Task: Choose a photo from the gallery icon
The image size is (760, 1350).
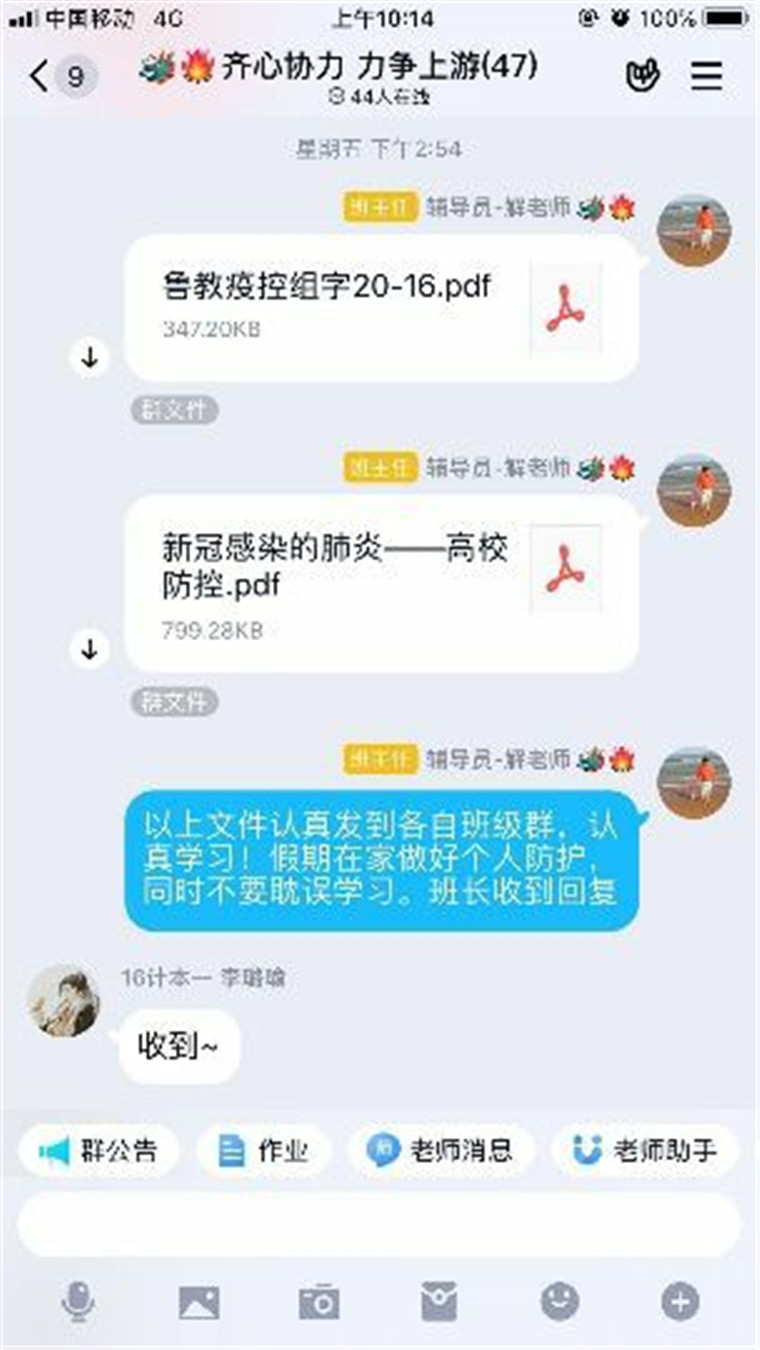Action: coord(199,1302)
